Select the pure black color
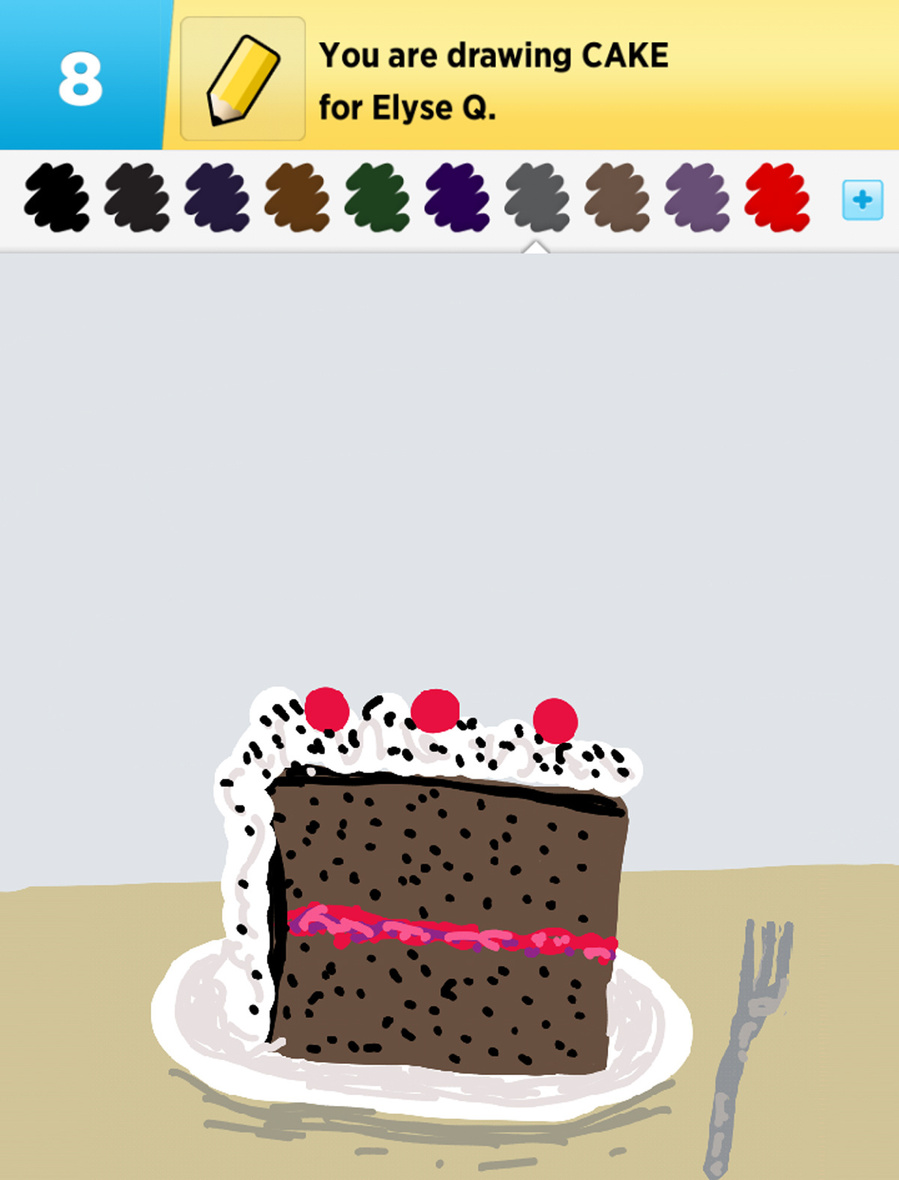The width and height of the screenshot is (899, 1180). [x=56, y=197]
